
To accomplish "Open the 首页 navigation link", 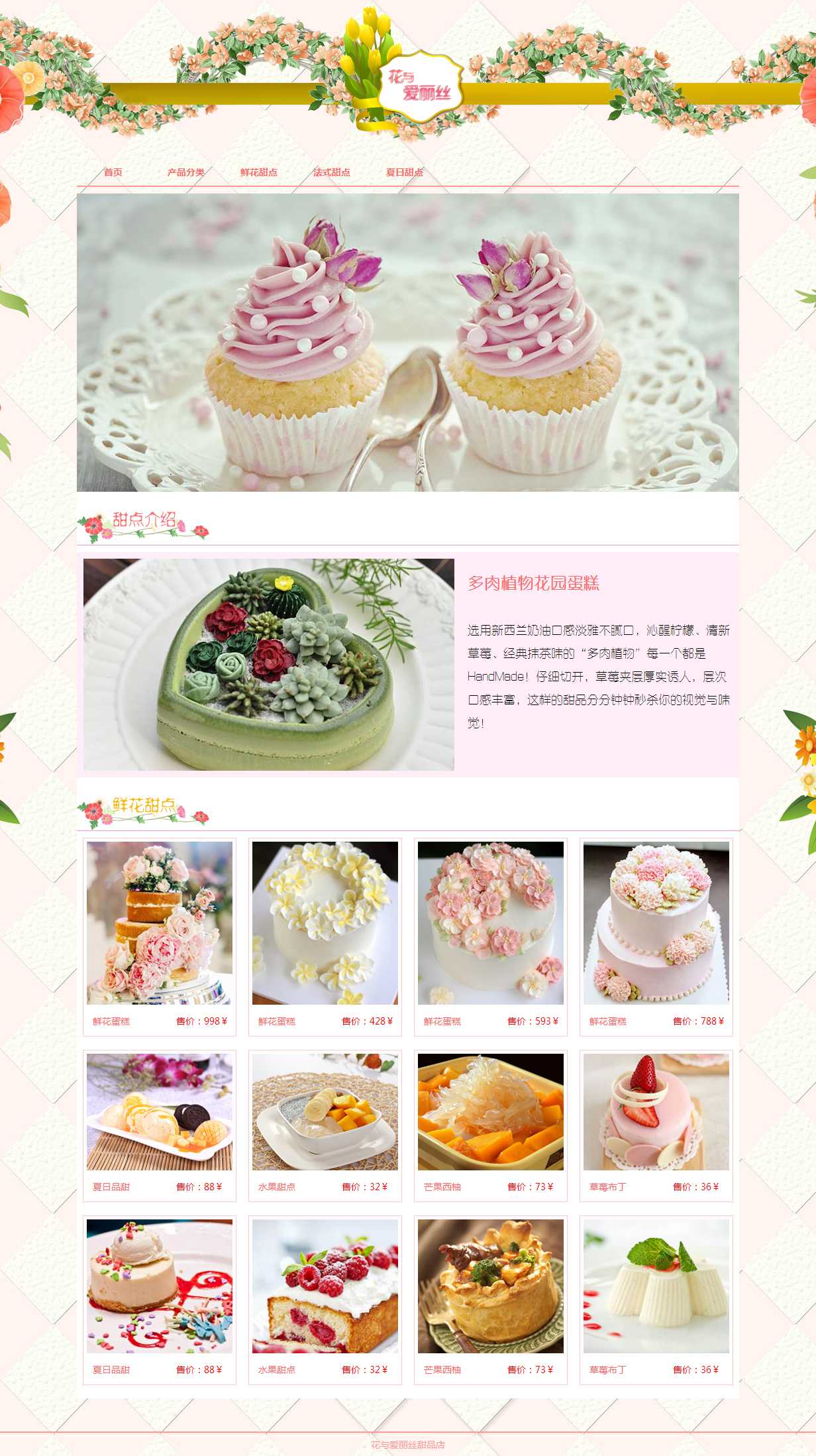I will click(x=113, y=172).
